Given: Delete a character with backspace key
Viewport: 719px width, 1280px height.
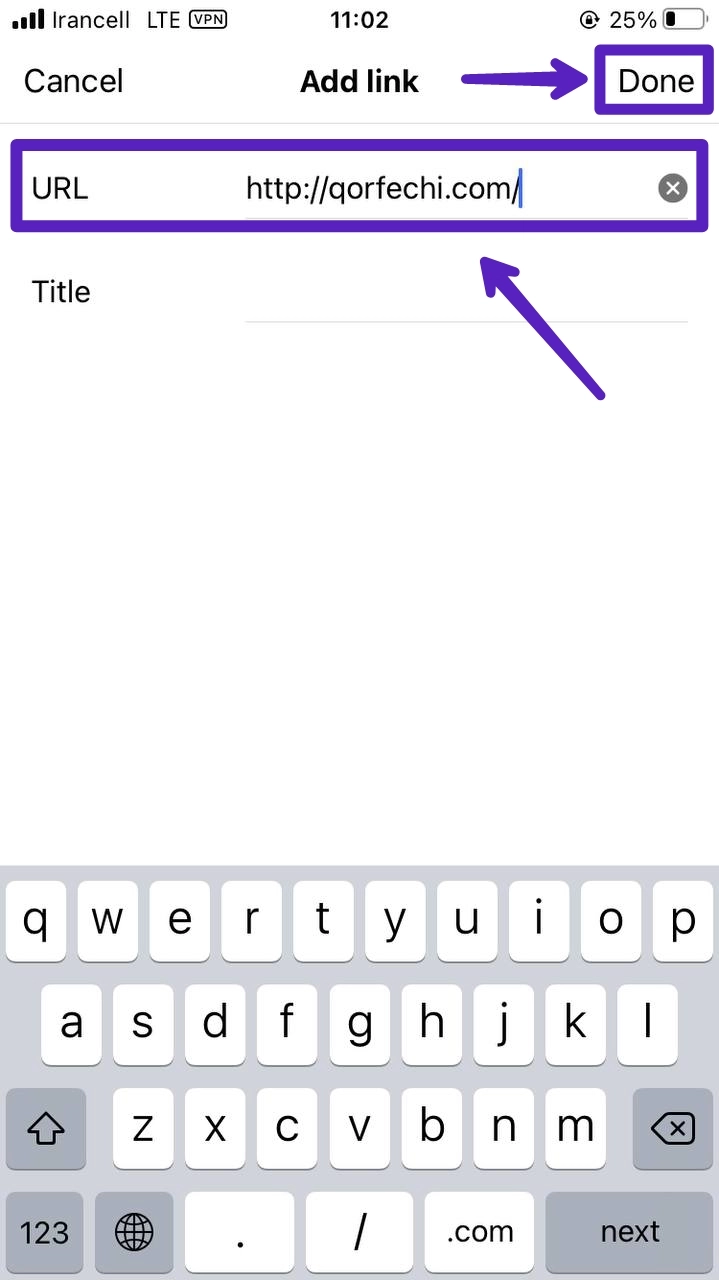Looking at the screenshot, I should tap(673, 1128).
